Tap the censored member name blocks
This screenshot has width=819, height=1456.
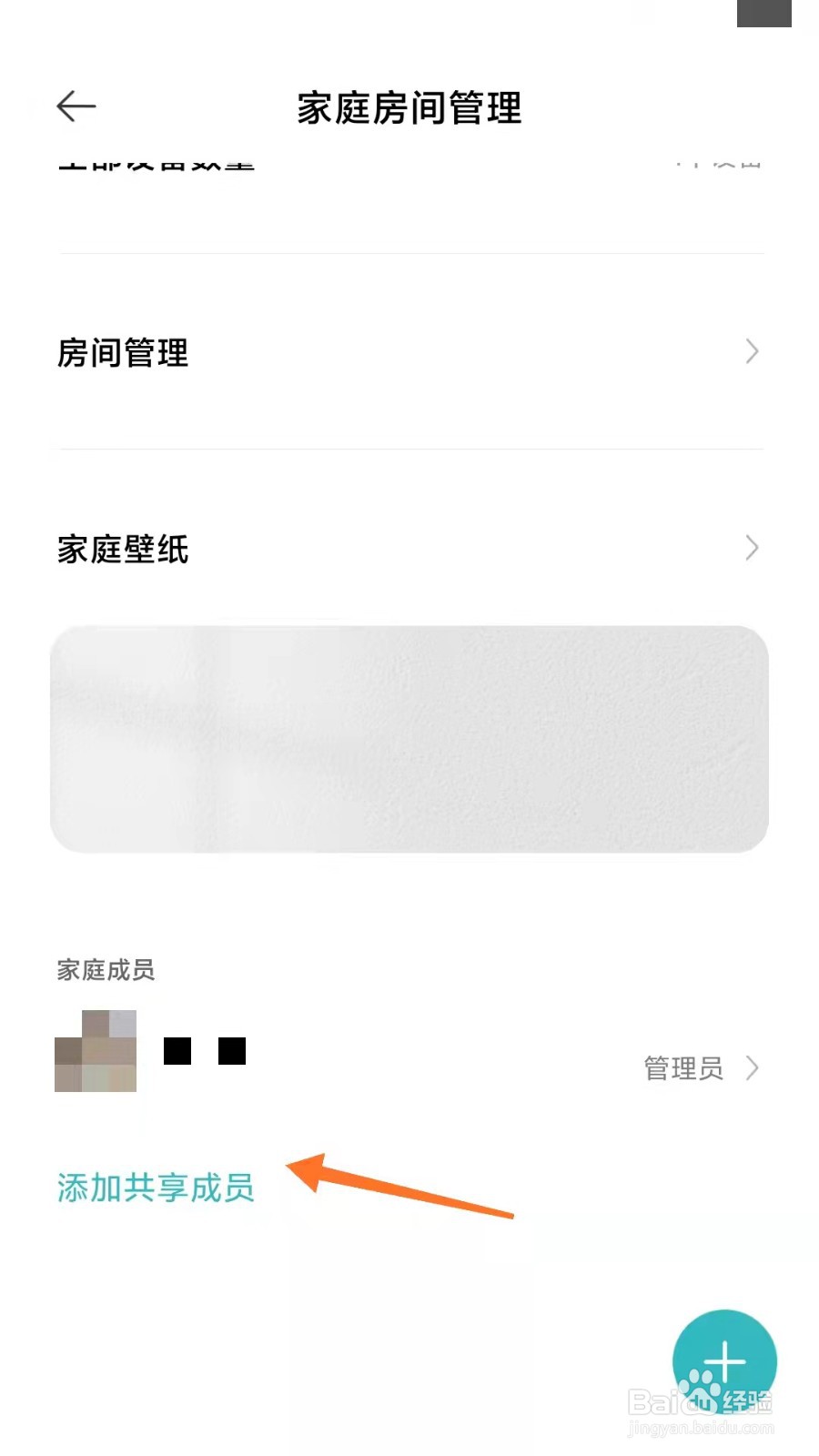(x=204, y=1053)
